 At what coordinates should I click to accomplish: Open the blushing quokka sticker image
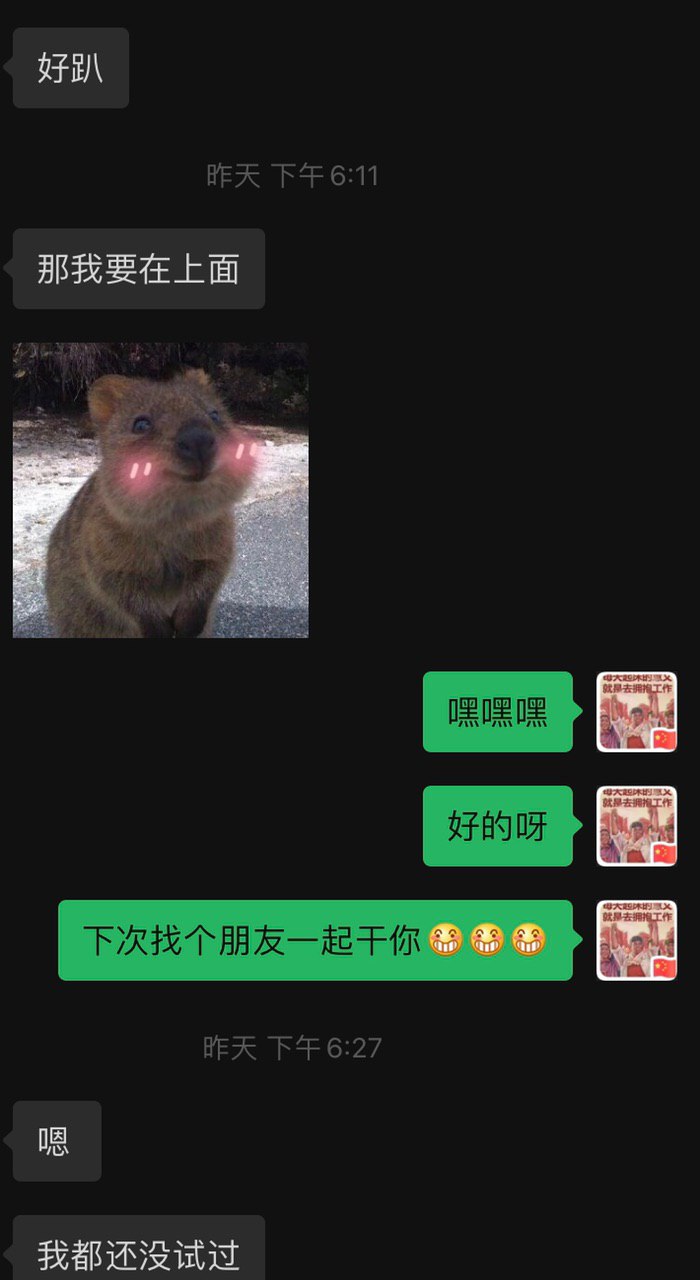160,490
